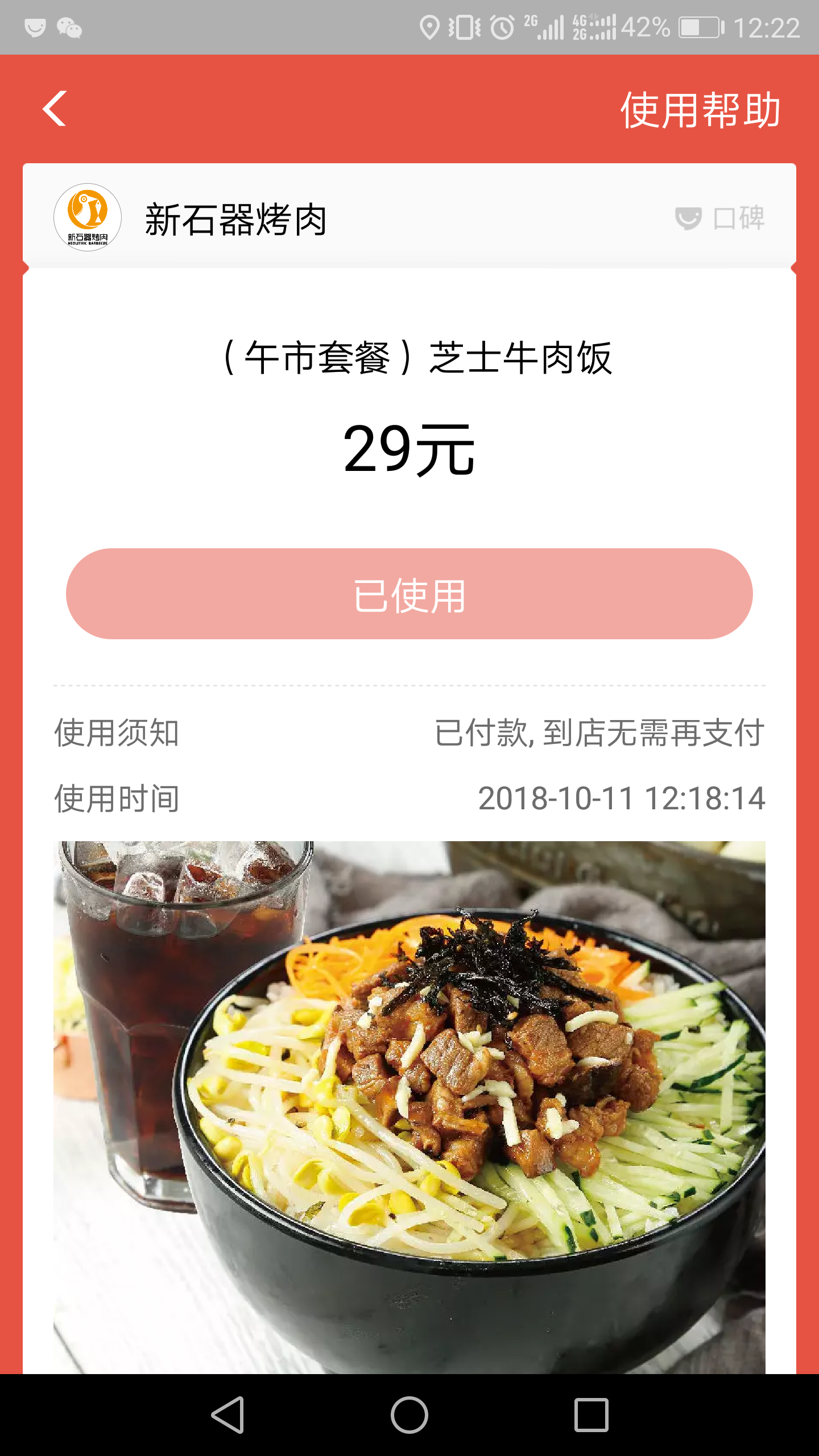Tap the 使用须知 row
This screenshot has width=819, height=1456.
click(117, 734)
